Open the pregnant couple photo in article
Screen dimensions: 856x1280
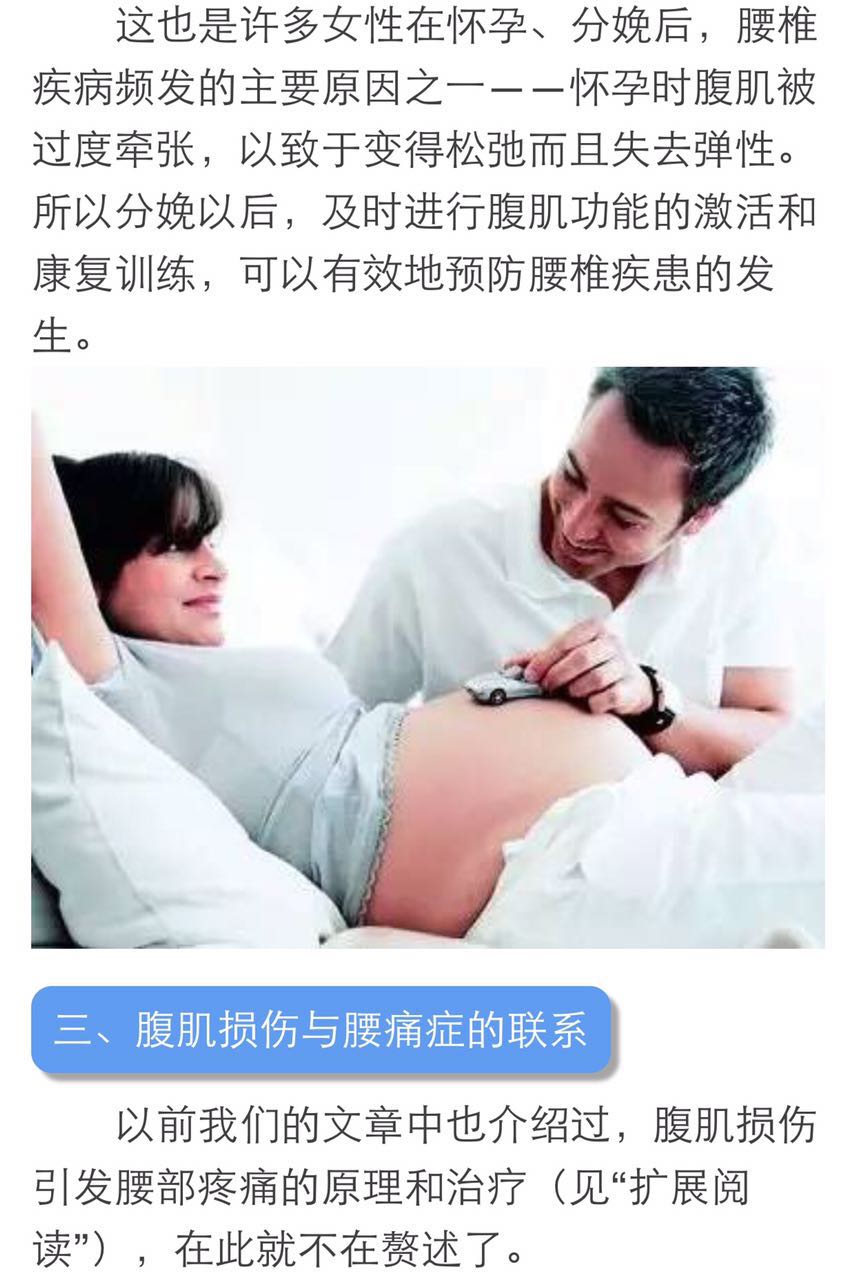click(x=428, y=657)
